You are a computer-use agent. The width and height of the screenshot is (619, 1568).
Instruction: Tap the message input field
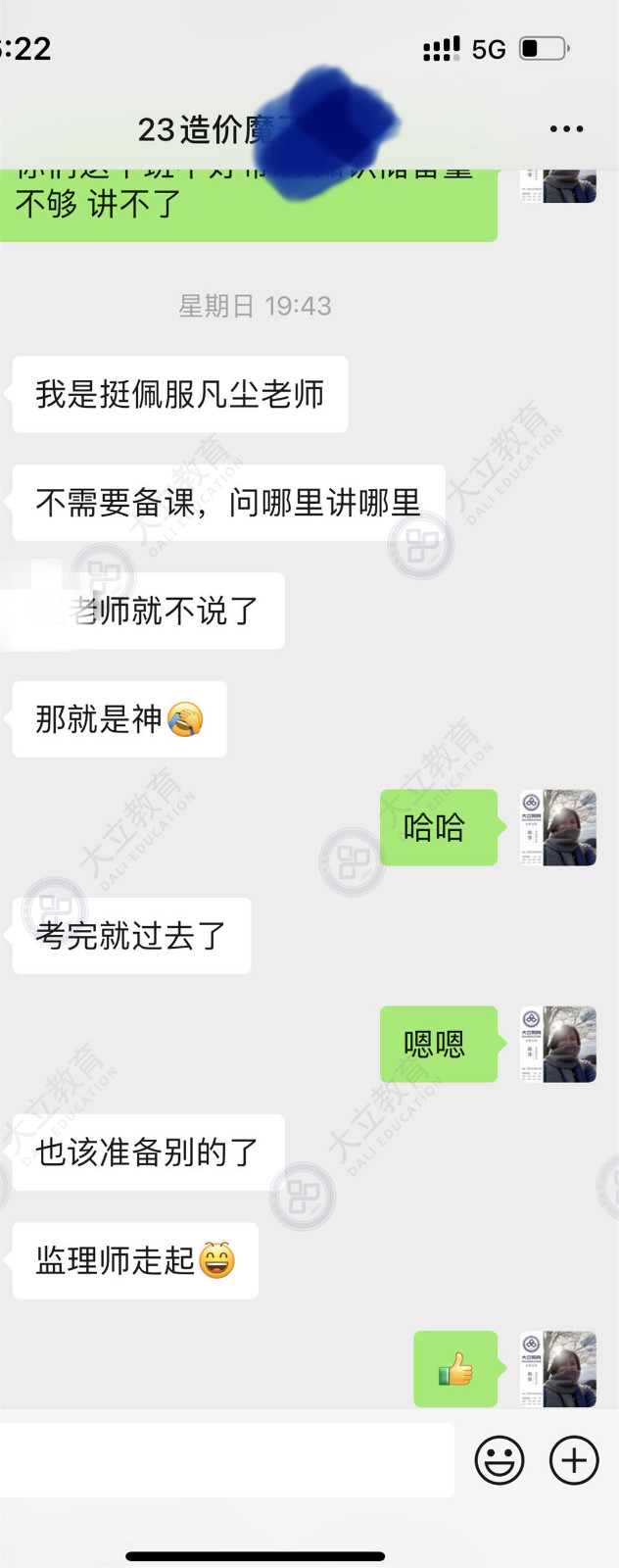227,1460
